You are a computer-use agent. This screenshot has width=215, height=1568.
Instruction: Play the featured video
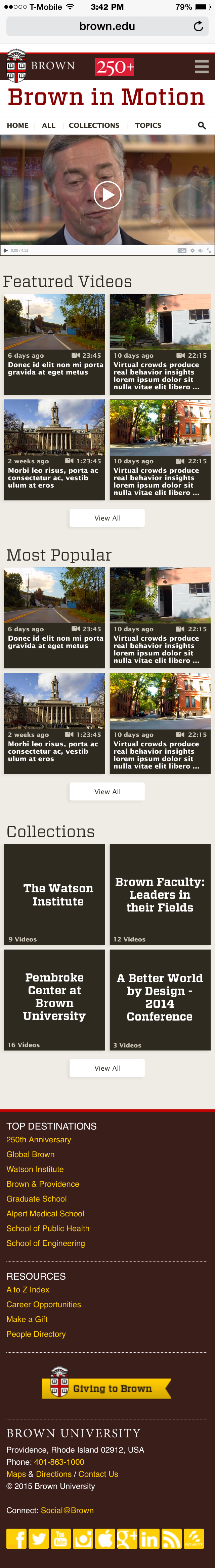click(x=107, y=195)
